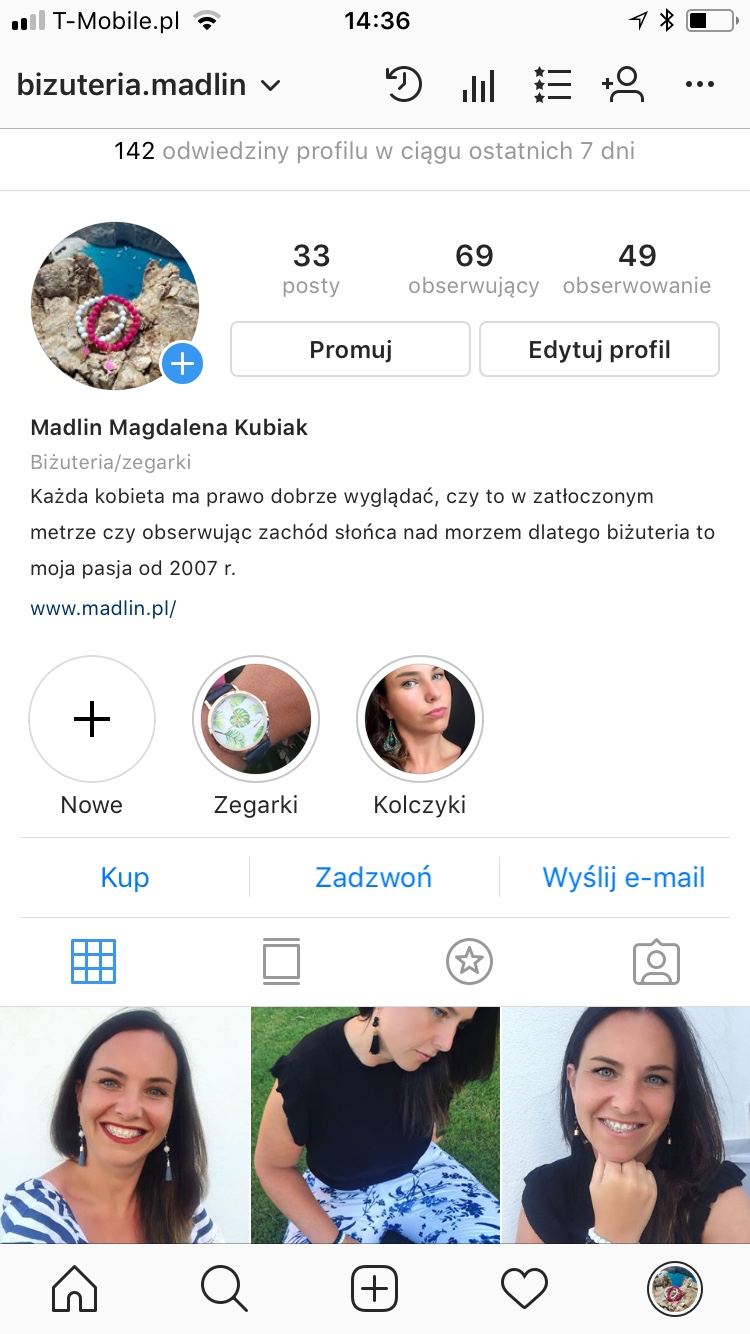
Task: Tap Edytuj profil button
Action: [x=599, y=349]
